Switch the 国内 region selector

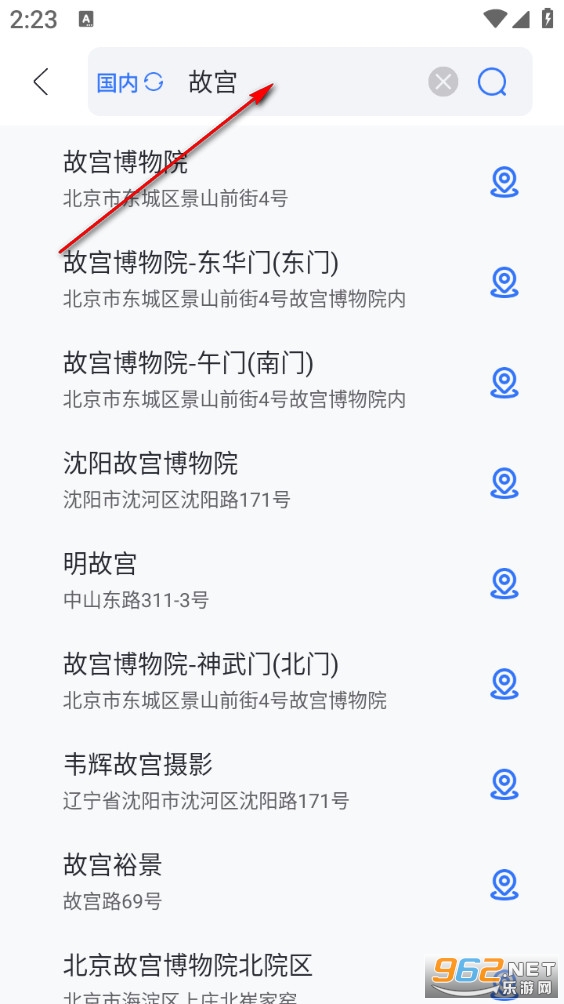[130, 82]
